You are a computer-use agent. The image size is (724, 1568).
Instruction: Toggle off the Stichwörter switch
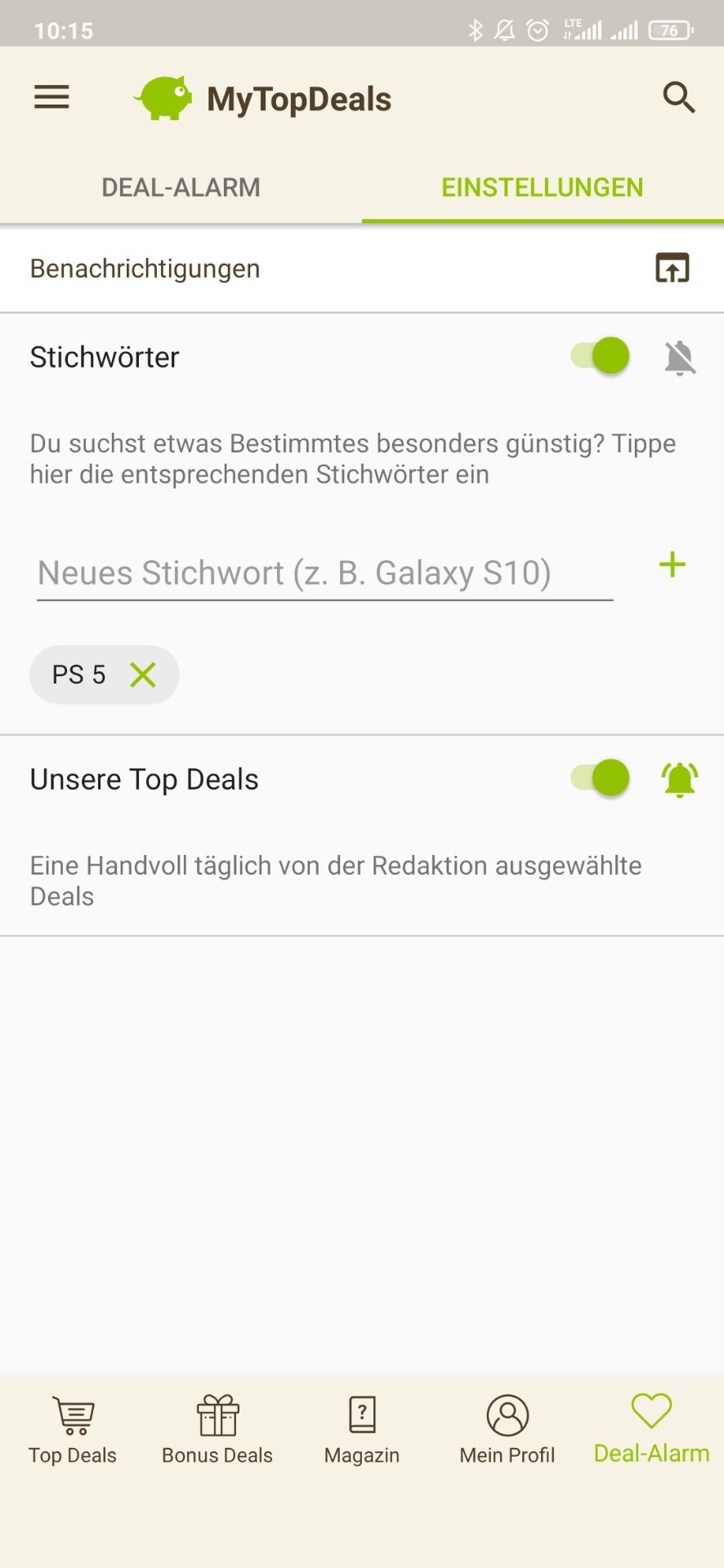(601, 356)
